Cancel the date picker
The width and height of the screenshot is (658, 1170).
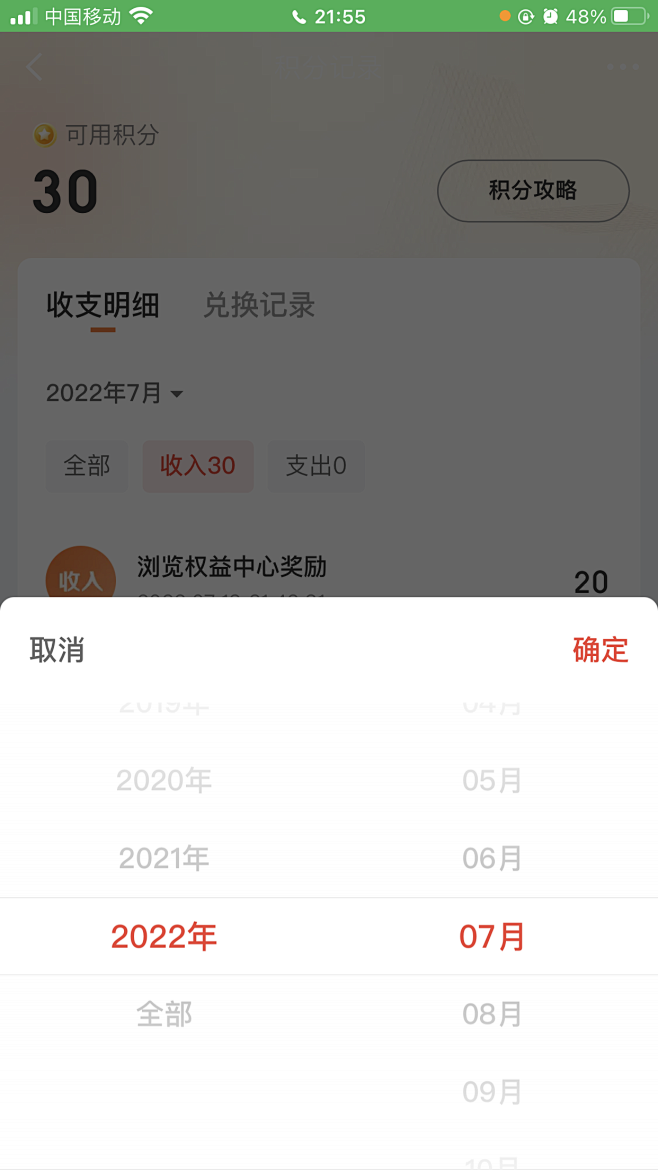57,650
